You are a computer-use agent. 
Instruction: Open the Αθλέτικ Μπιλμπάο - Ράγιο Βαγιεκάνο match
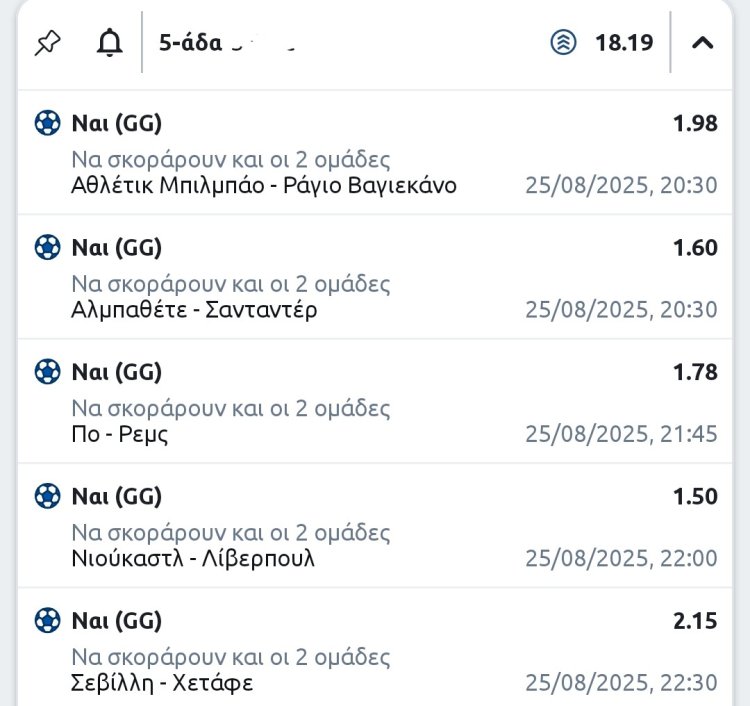(x=264, y=186)
